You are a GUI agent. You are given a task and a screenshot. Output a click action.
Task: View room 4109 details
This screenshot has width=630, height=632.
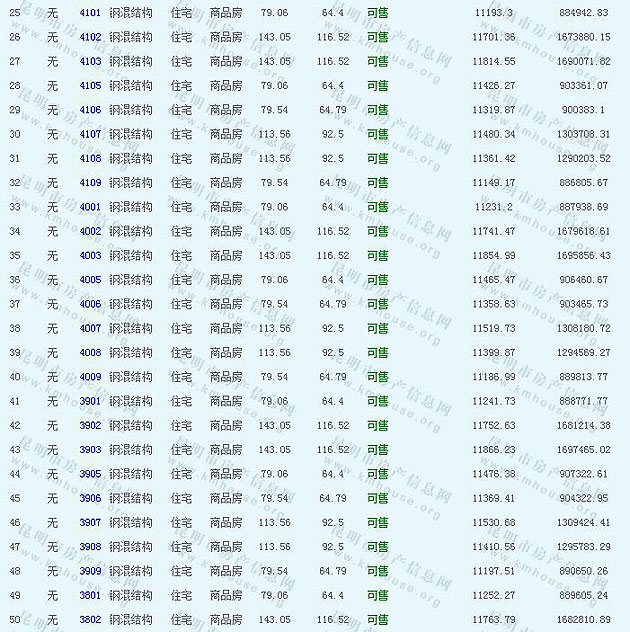(x=90, y=183)
